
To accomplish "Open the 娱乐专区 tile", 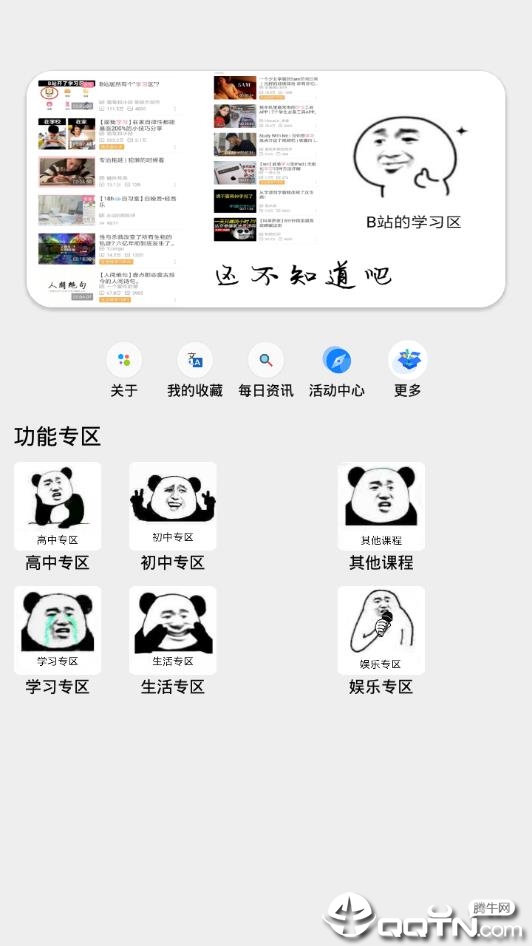I will pos(381,641).
